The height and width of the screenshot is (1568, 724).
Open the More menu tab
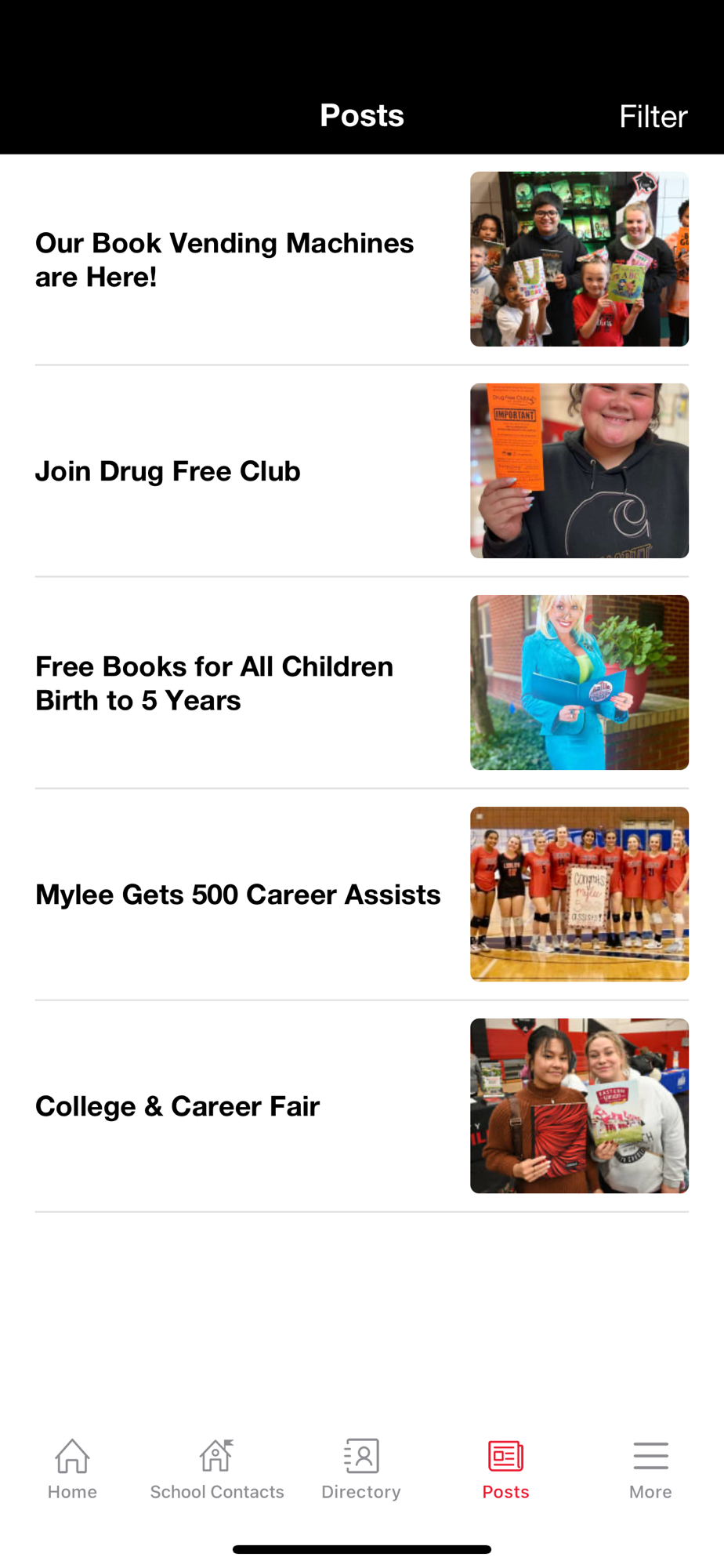point(650,1469)
